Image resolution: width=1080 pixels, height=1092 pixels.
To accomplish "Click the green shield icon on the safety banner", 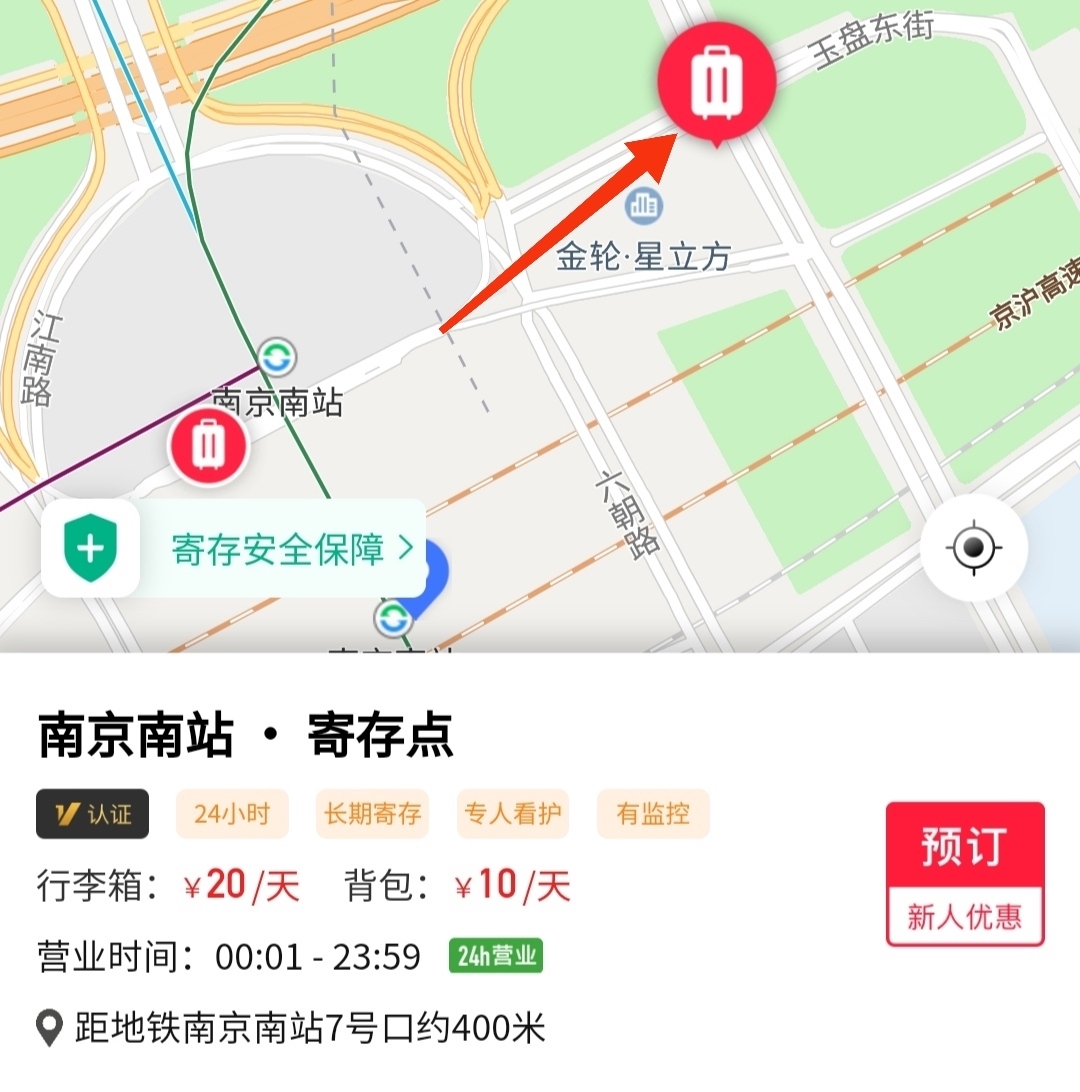I will pyautogui.click(x=90, y=549).
